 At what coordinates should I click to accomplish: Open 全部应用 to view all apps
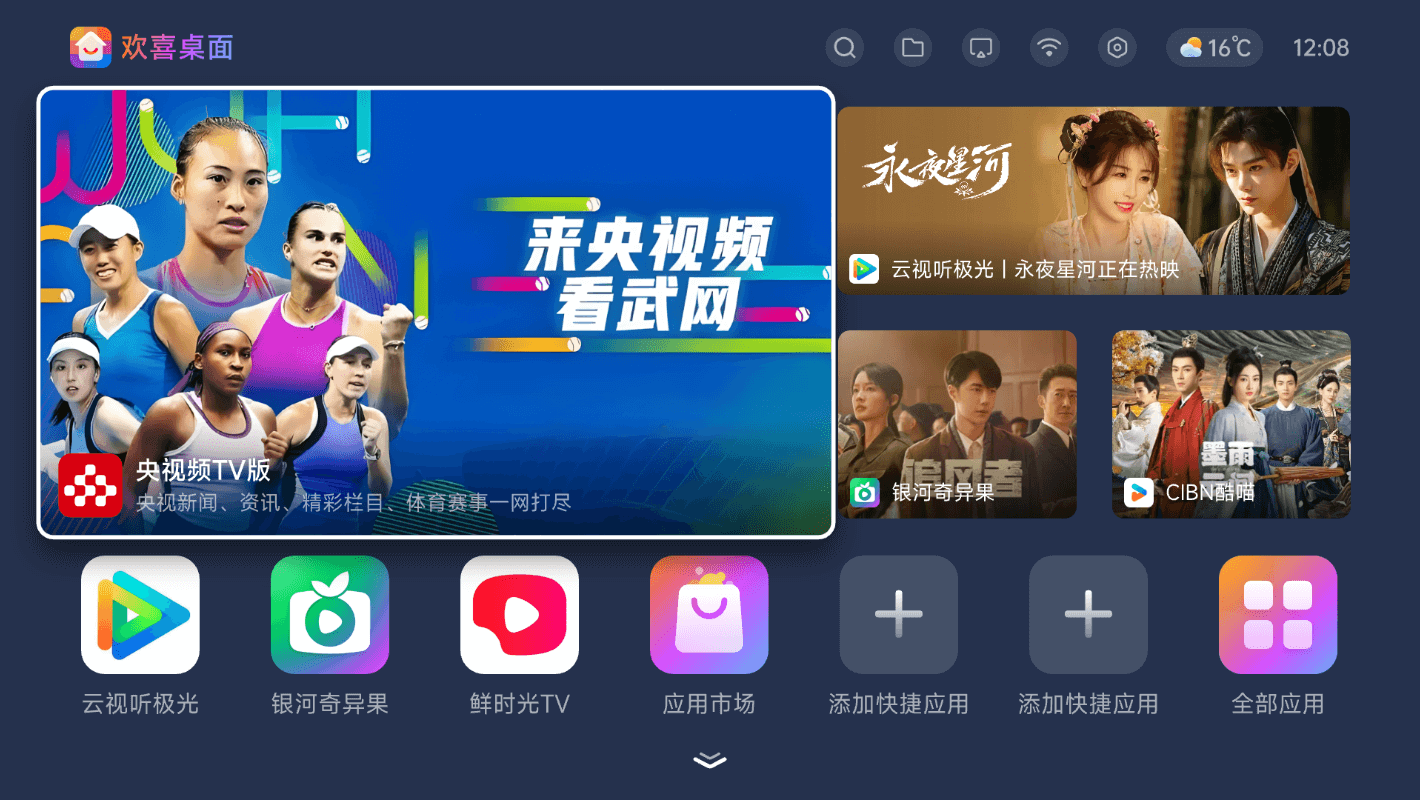tap(1277, 614)
